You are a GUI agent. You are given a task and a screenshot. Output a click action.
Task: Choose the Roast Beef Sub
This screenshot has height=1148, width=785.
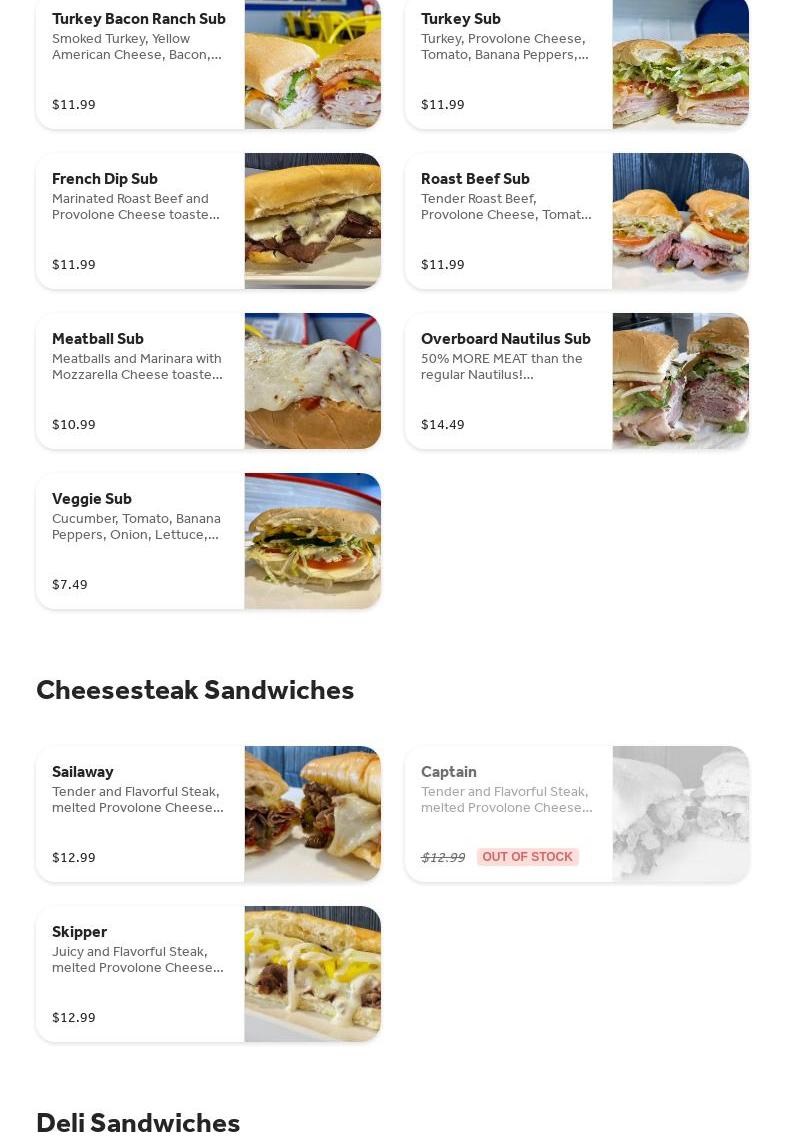(576, 221)
